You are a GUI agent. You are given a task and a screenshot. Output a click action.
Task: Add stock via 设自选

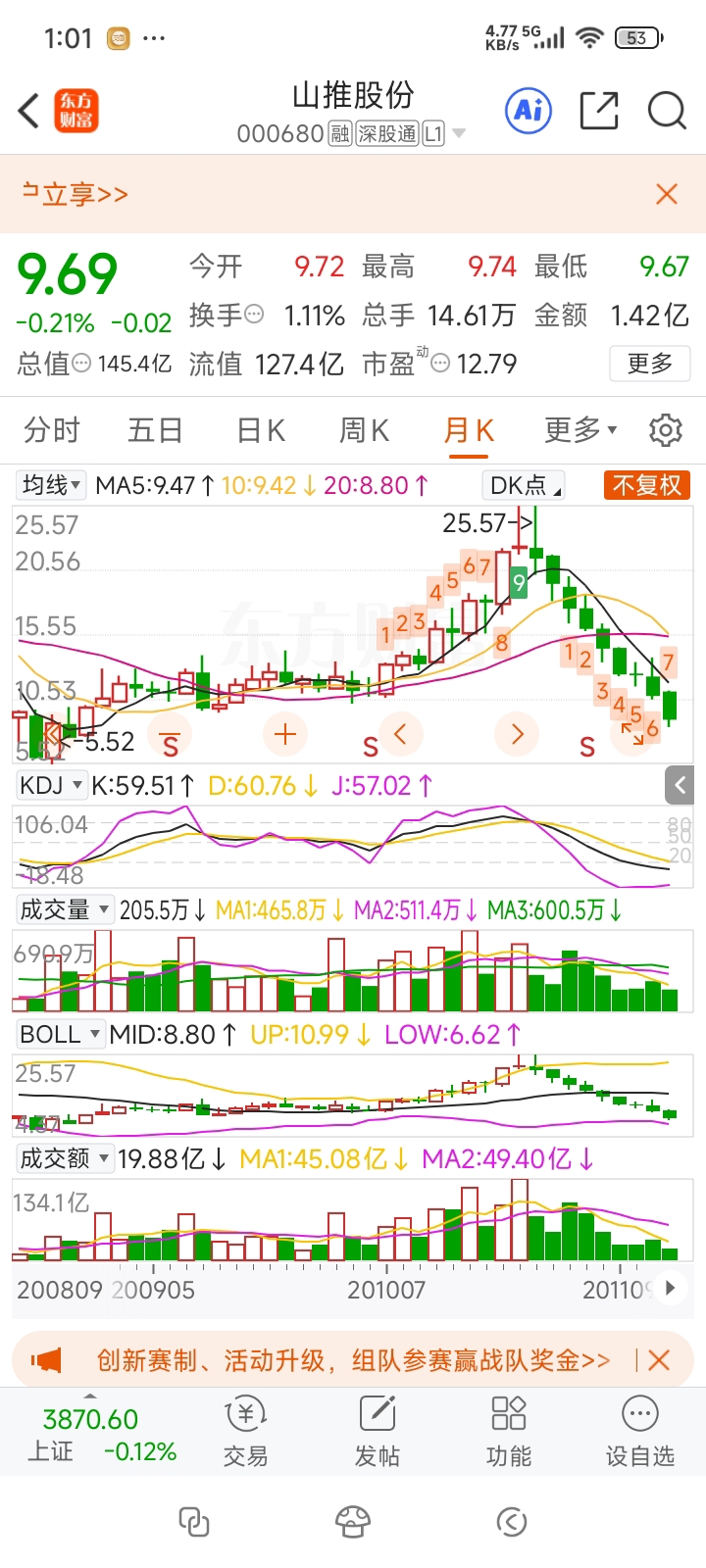[x=639, y=1432]
